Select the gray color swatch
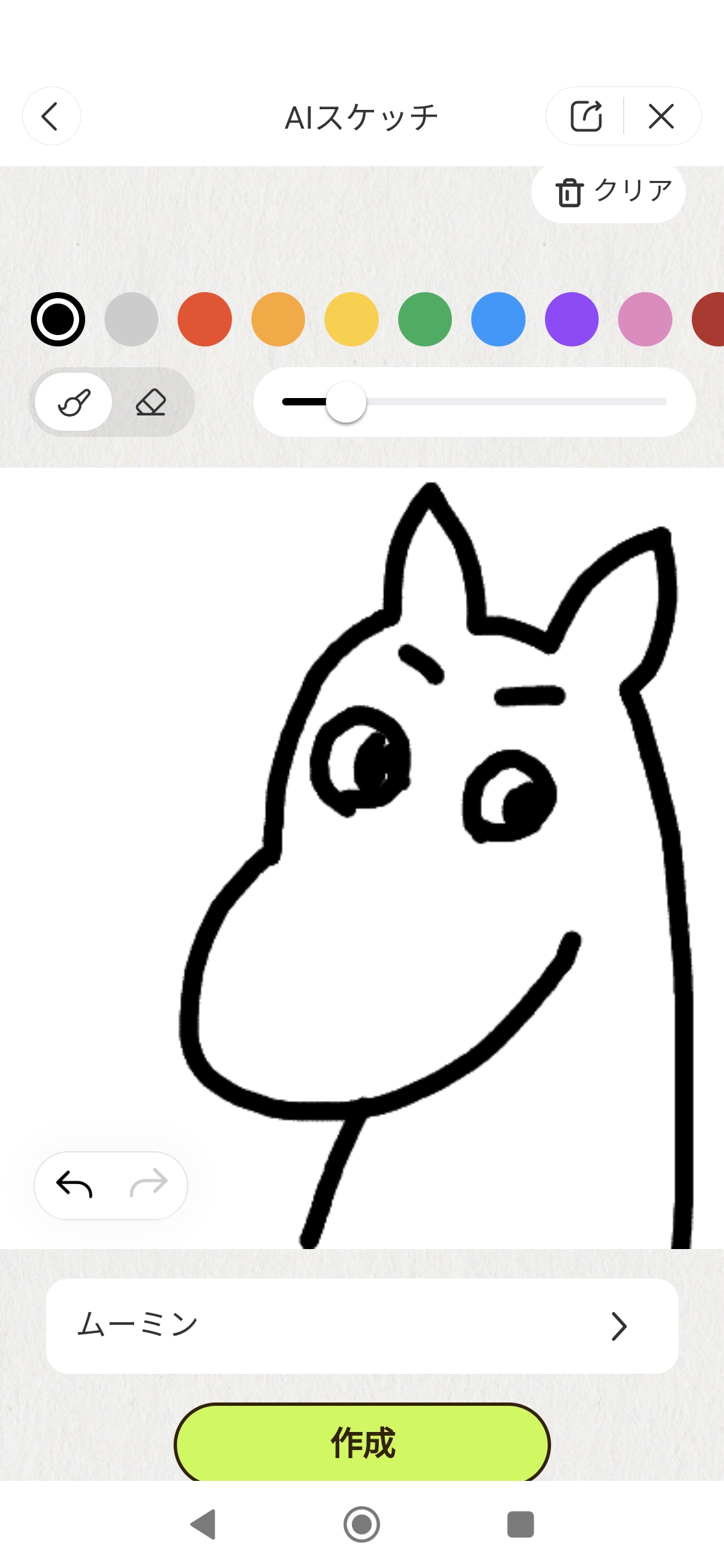This screenshot has width=724, height=1568. click(131, 319)
